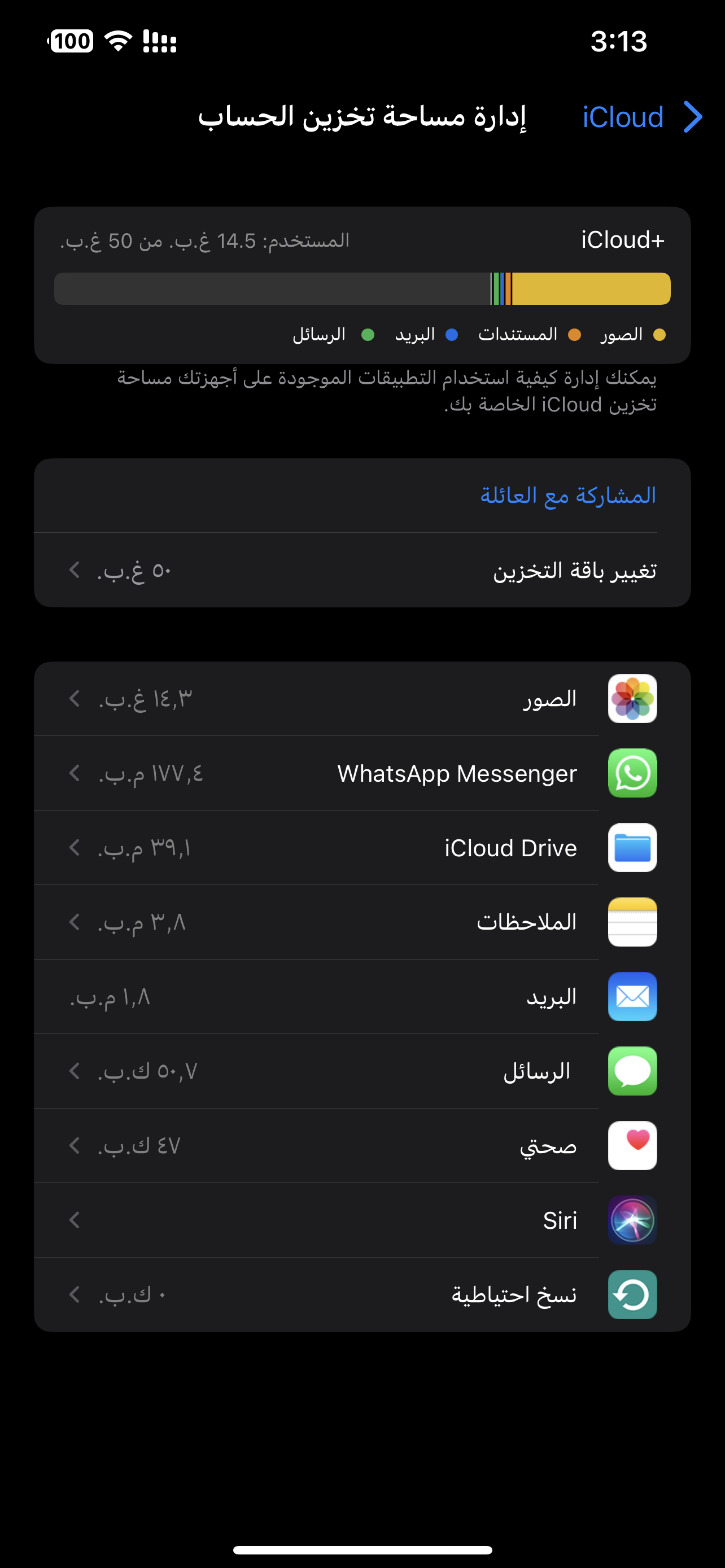This screenshot has height=1568, width=725.
Task: Open WhatsApp Messenger storage row
Action: click(362, 773)
